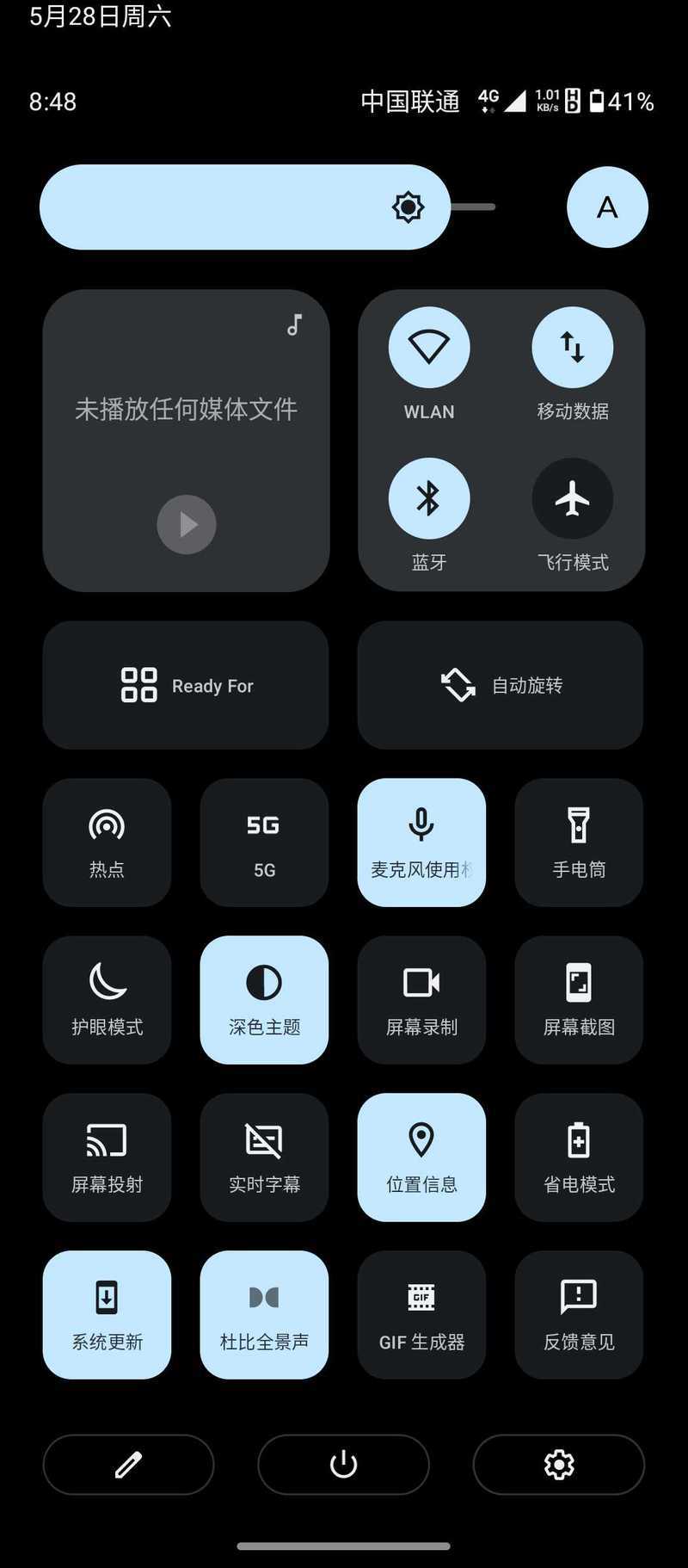Turn off location (位置信息)

[421, 1157]
